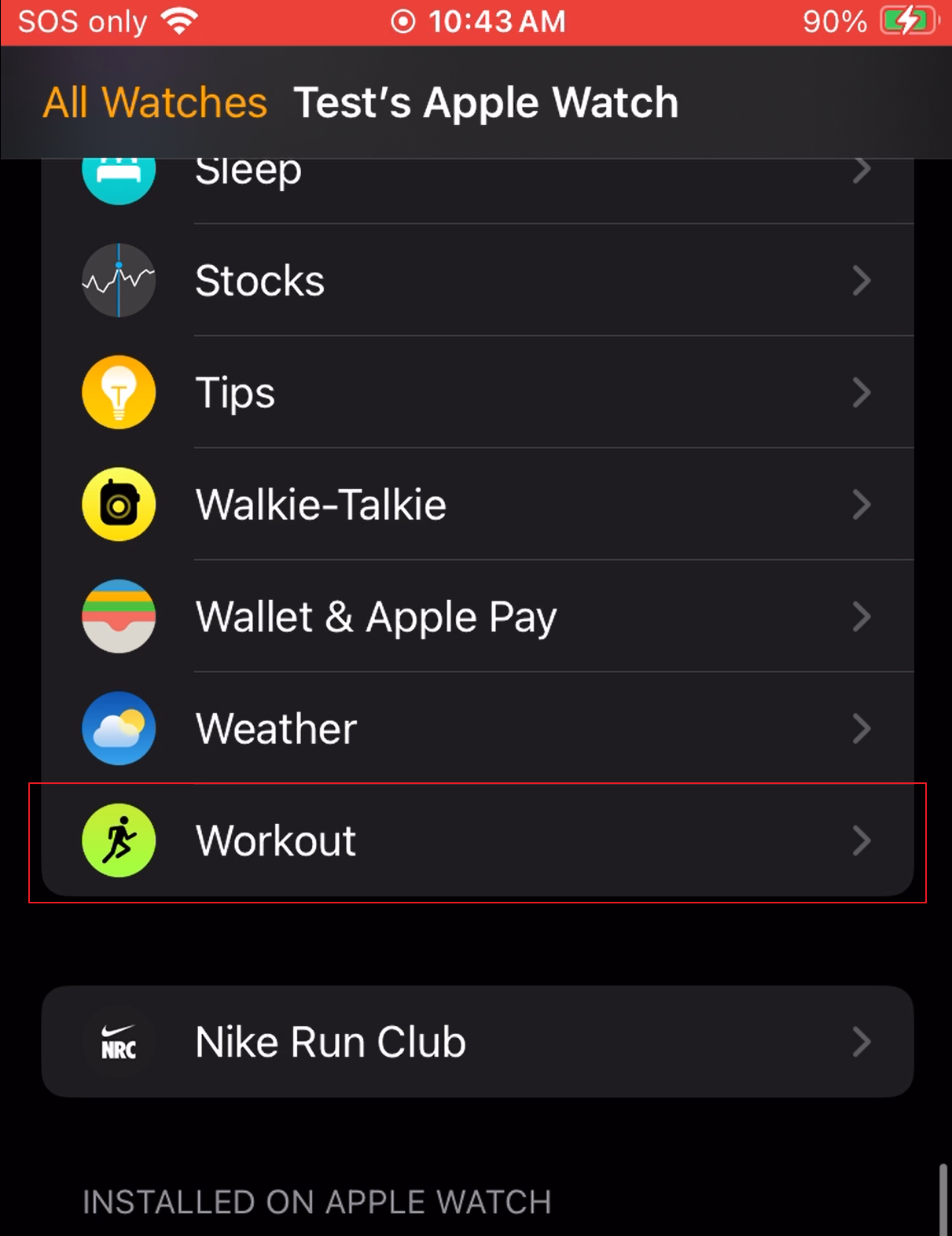The image size is (952, 1236).
Task: Open the Stocks row
Action: coord(476,281)
